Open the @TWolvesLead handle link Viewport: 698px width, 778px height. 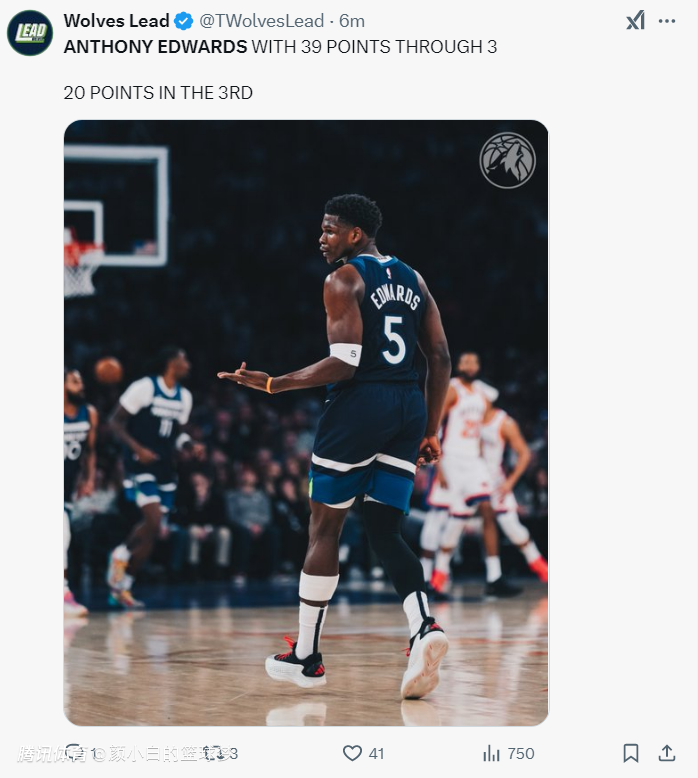tap(262, 21)
